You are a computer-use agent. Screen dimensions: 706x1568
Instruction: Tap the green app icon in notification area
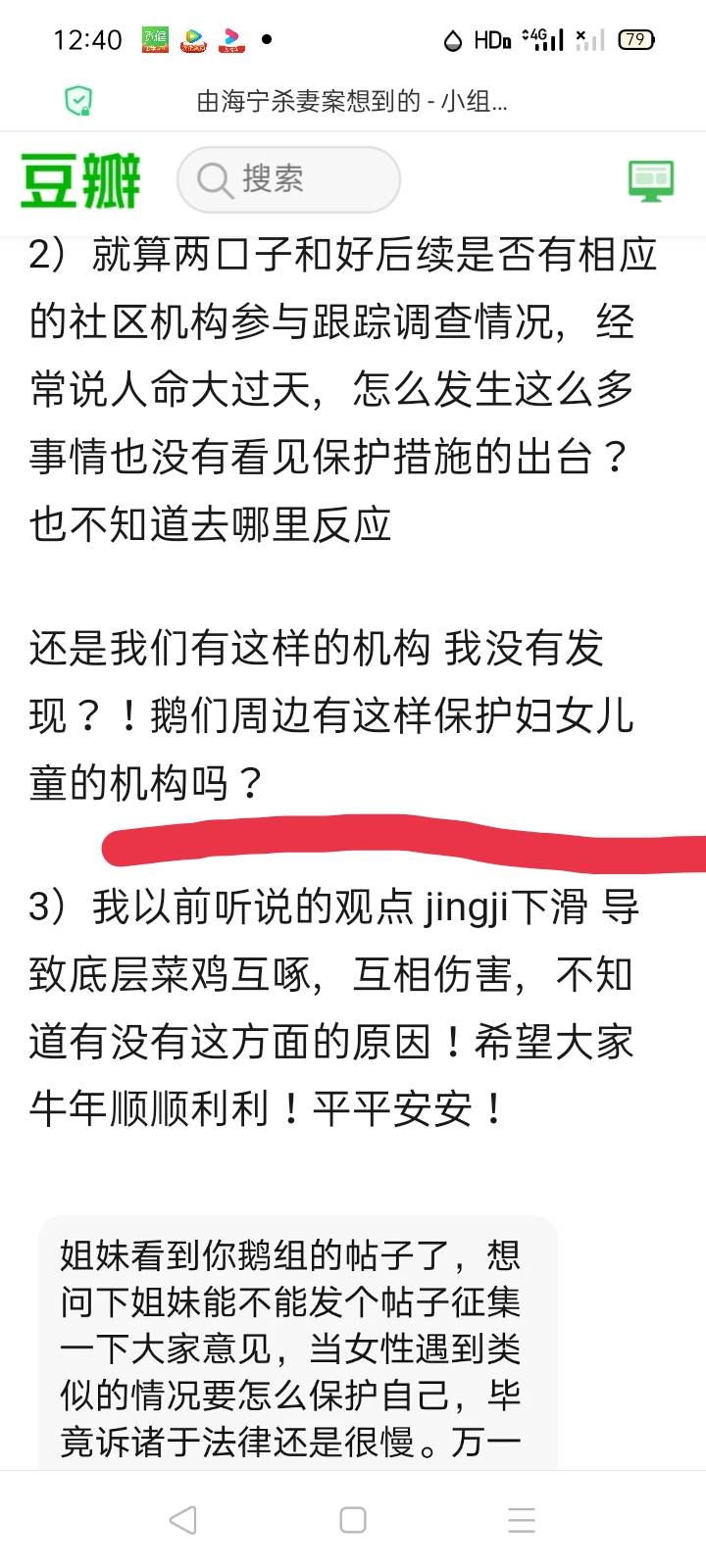click(x=156, y=39)
